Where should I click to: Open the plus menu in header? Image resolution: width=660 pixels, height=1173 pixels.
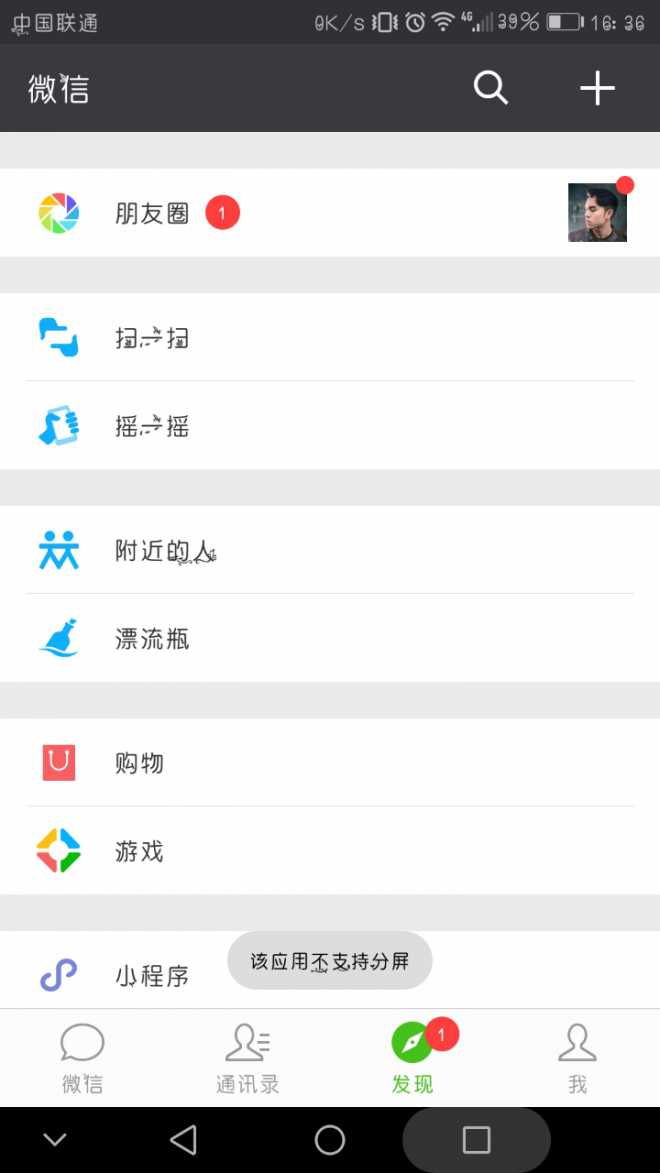(597, 88)
